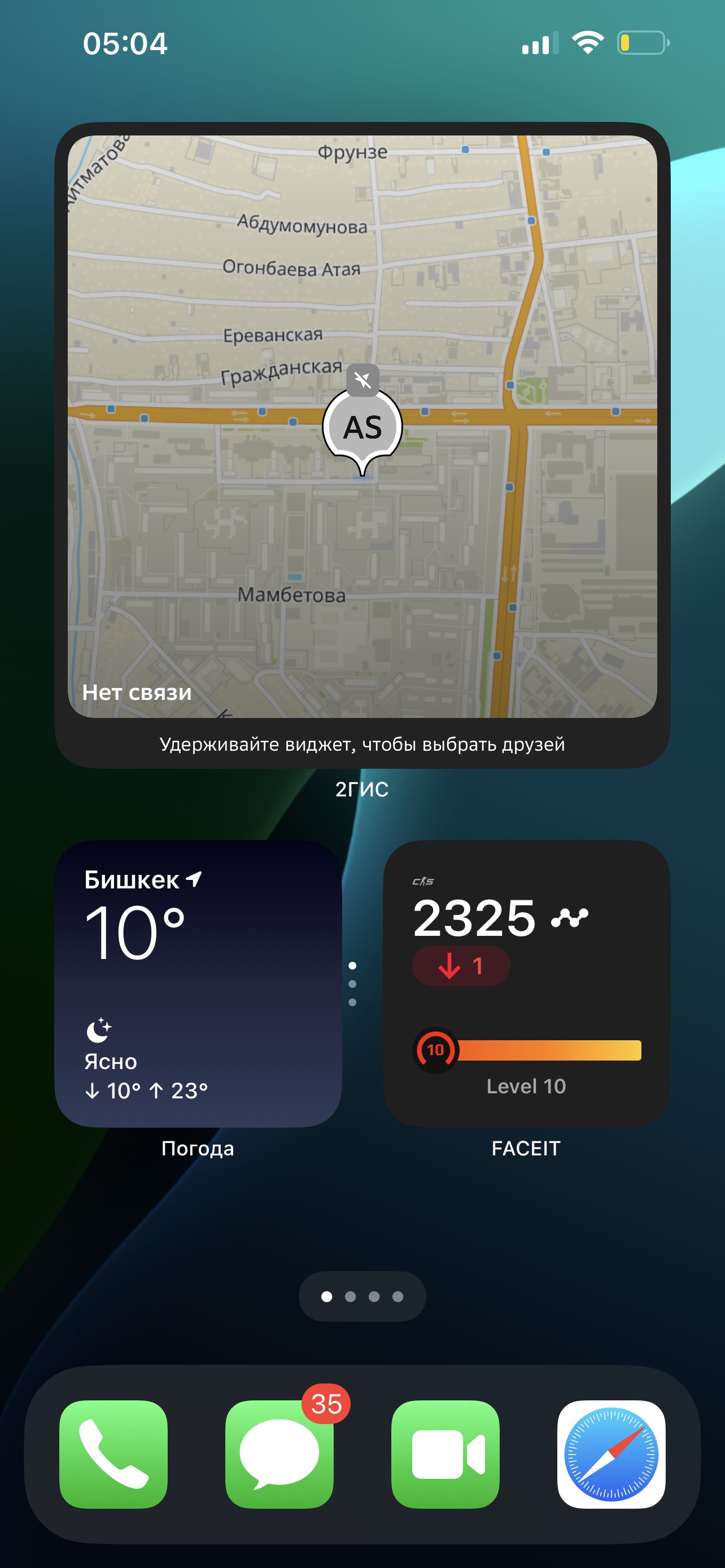Tap the home screen page indicator dots

pyautogui.click(x=362, y=1296)
